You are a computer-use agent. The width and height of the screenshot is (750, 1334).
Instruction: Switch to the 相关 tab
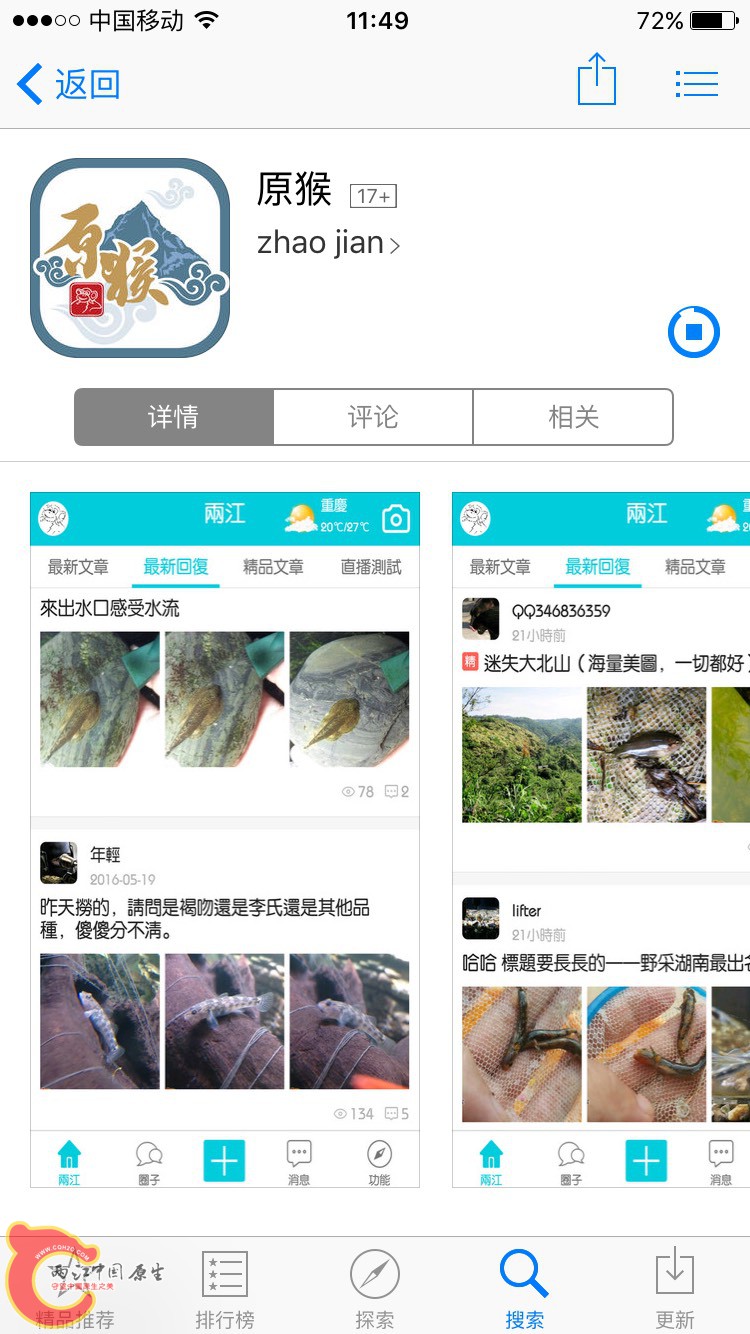pos(573,417)
